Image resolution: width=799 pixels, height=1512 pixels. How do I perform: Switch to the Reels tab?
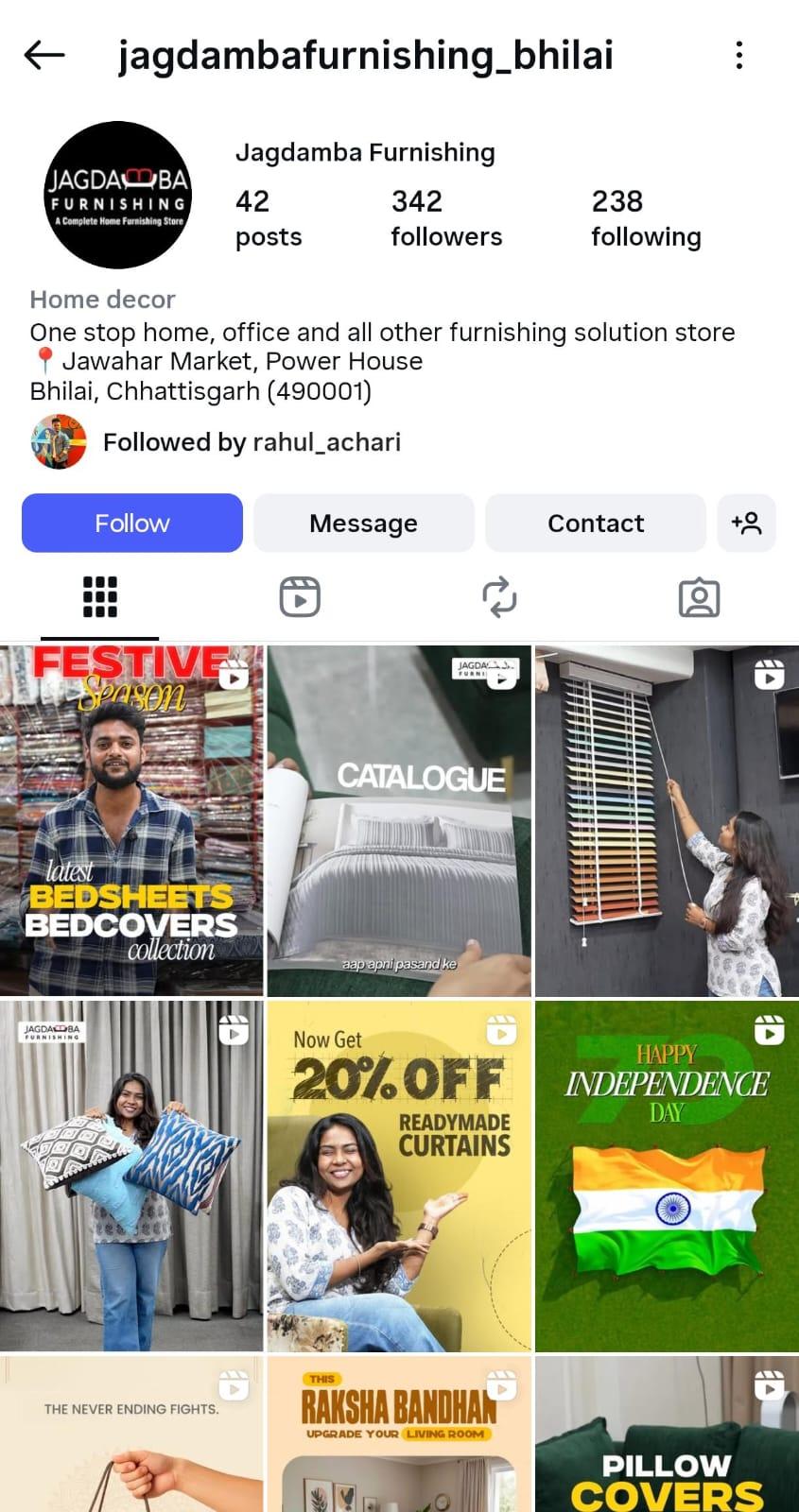pos(300,597)
